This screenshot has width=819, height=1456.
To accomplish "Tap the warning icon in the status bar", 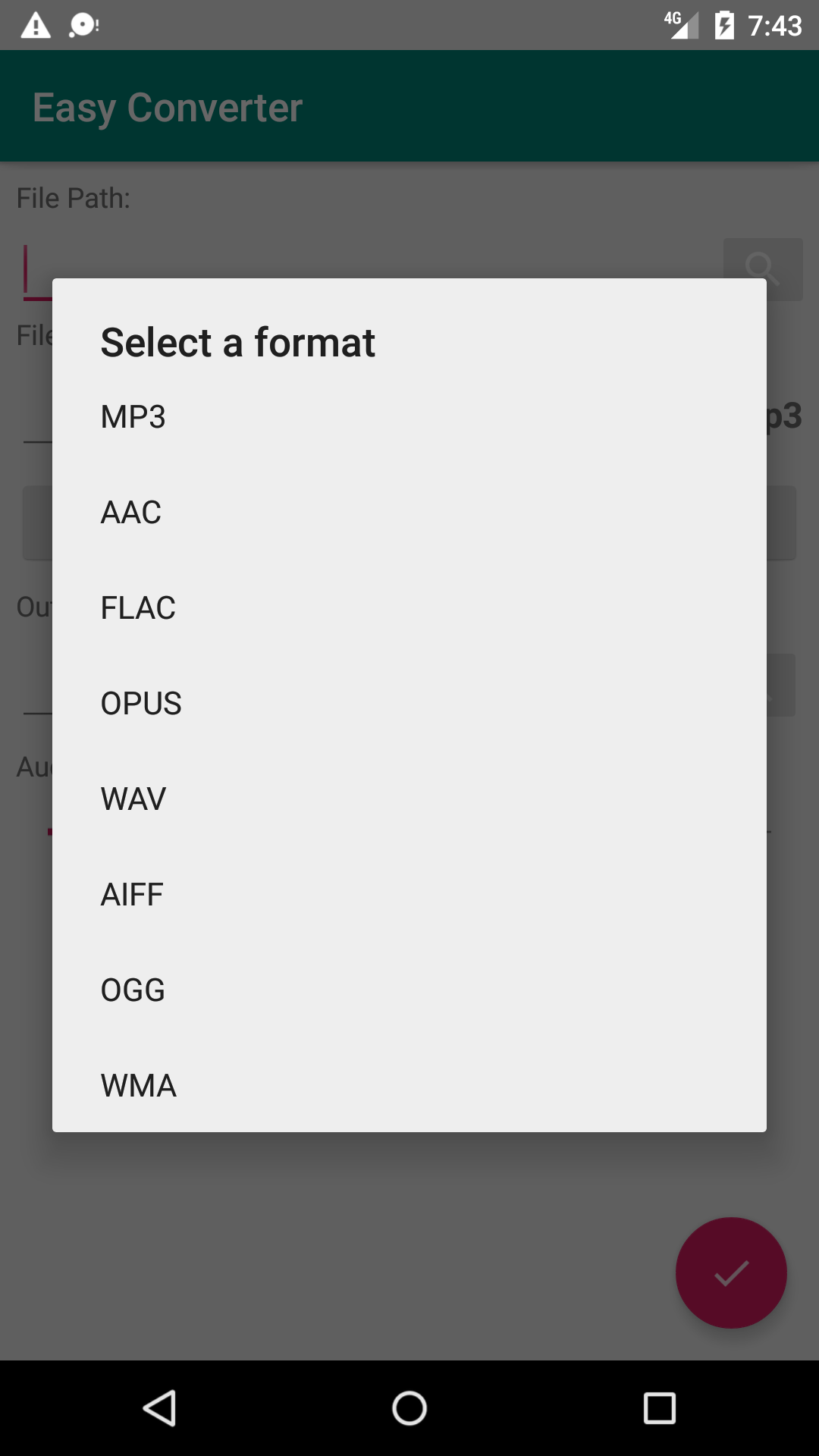I will [36, 24].
